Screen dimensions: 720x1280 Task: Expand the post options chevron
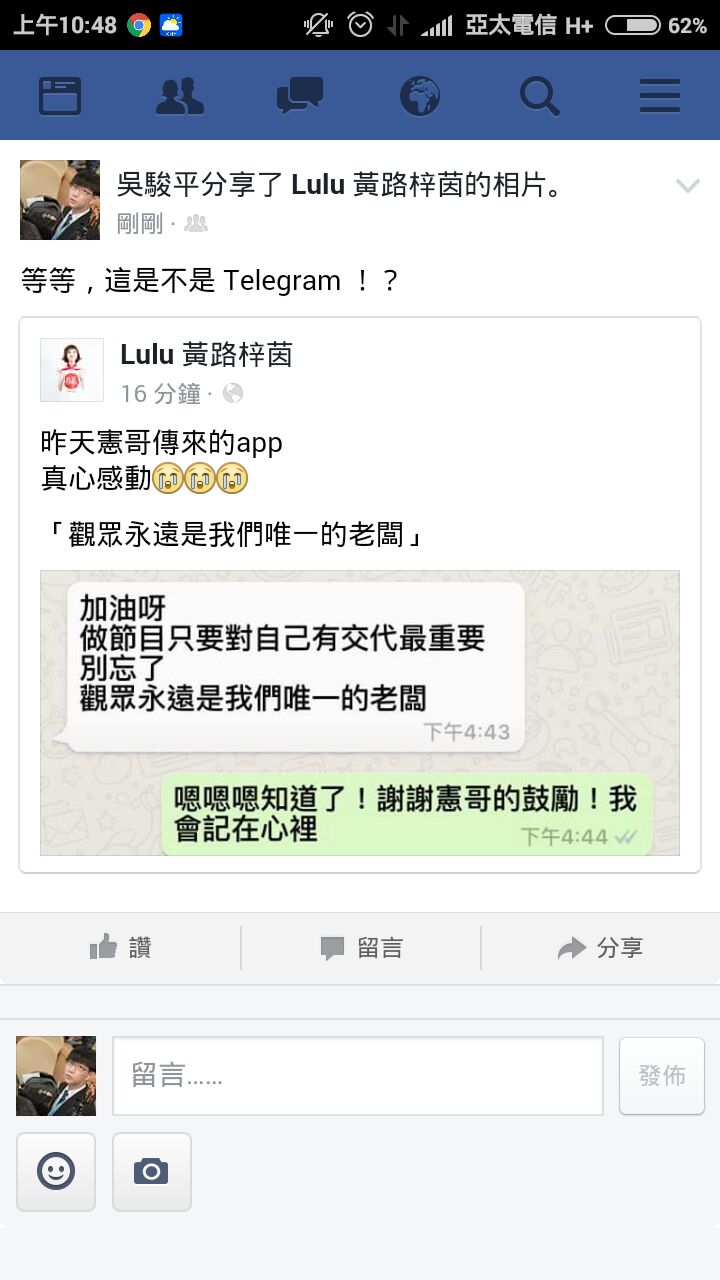click(687, 186)
